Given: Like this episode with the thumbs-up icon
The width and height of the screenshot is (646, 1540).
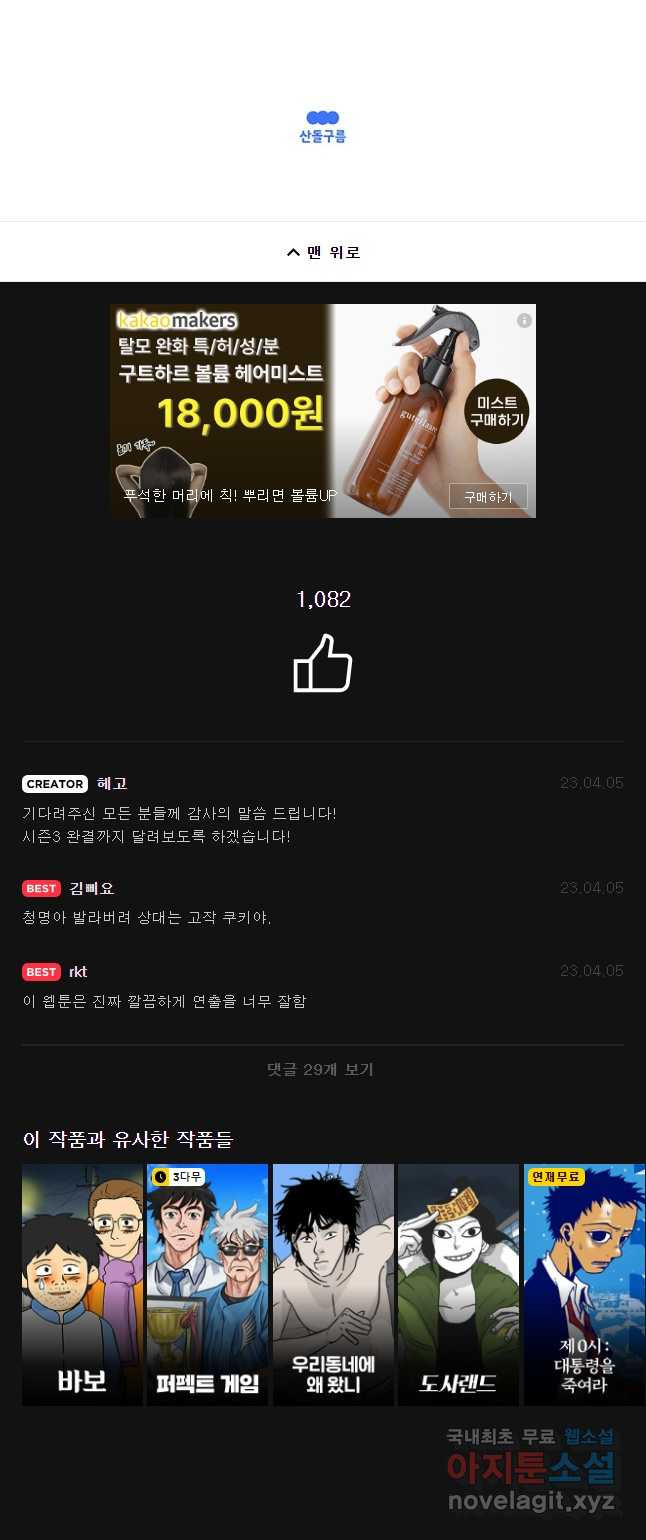Looking at the screenshot, I should [x=322, y=664].
